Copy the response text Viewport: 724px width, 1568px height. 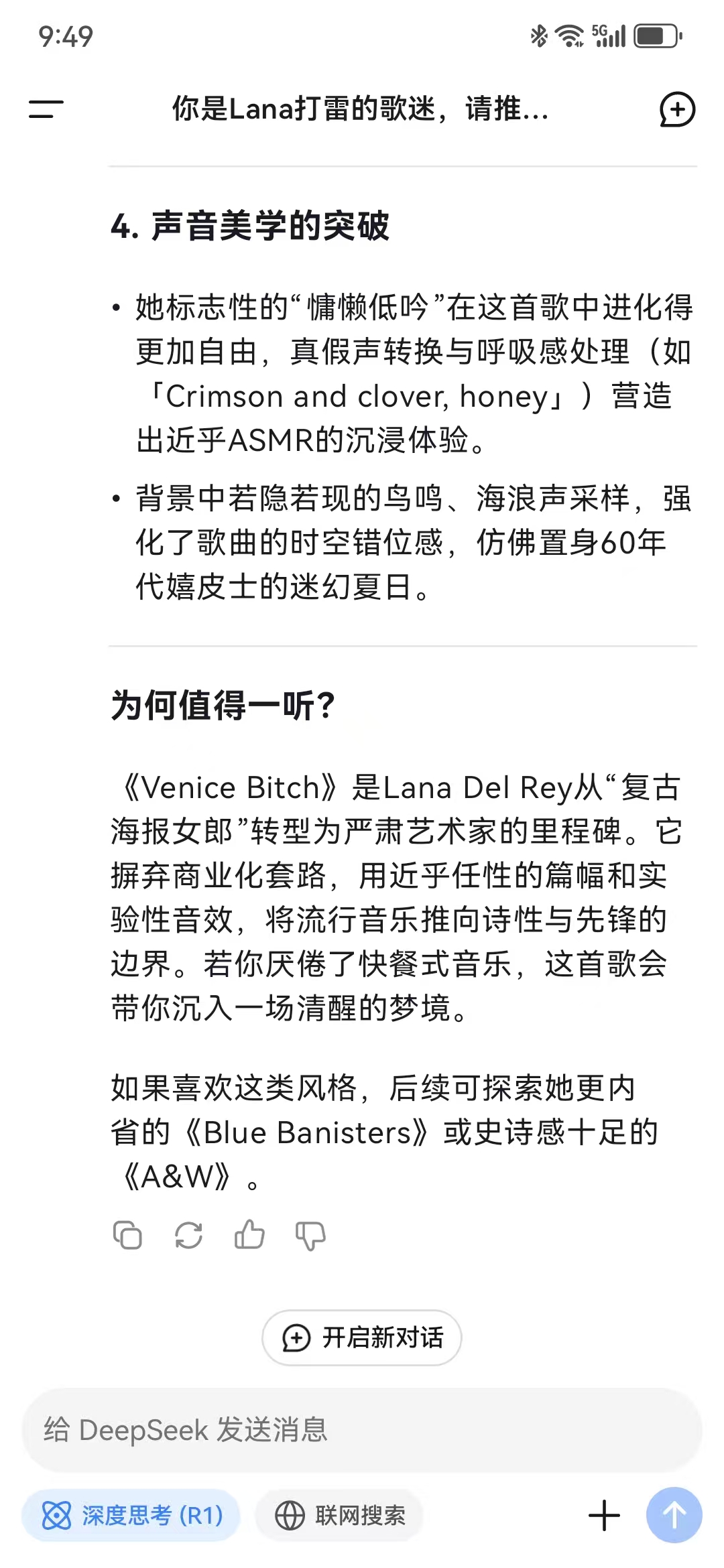127,1235
